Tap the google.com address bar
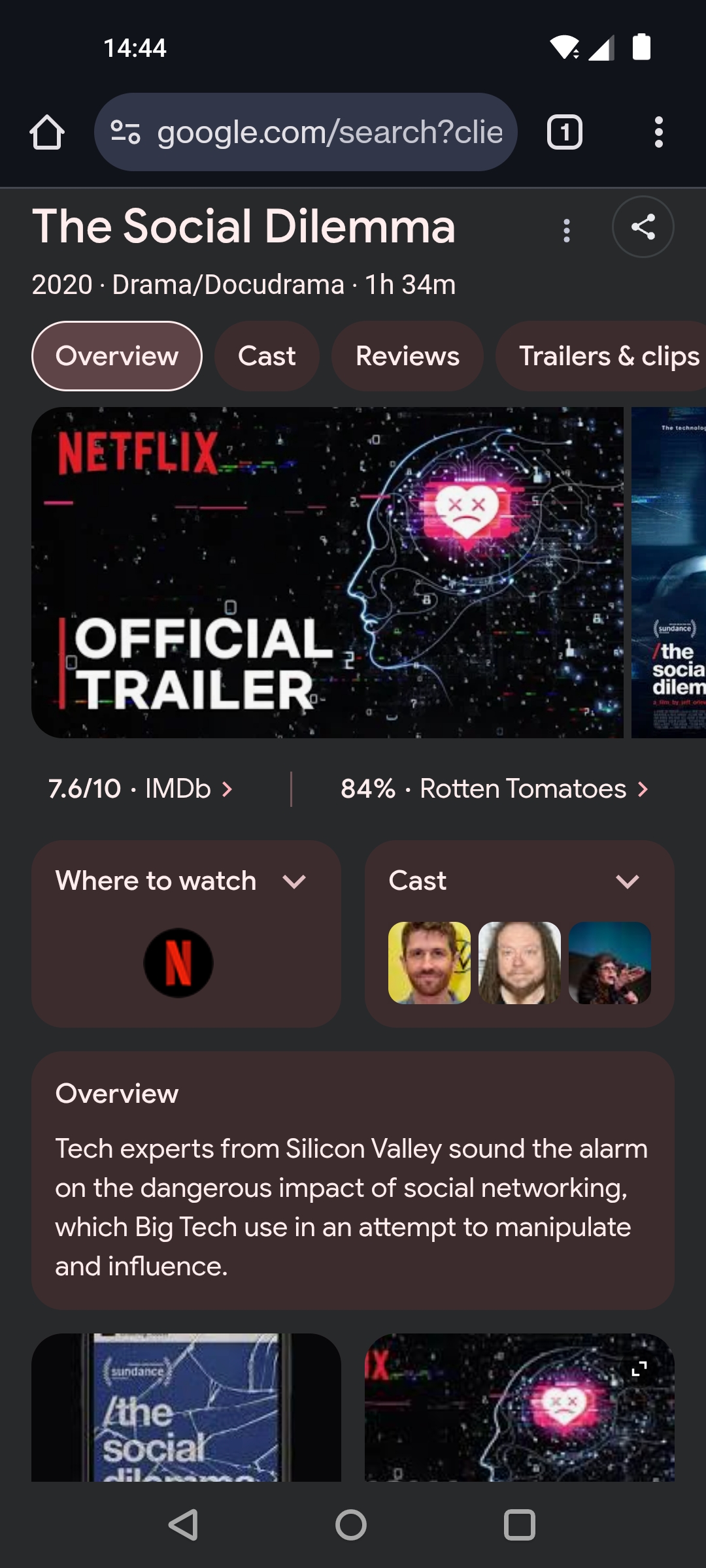This screenshot has height=1568, width=706. click(x=305, y=133)
